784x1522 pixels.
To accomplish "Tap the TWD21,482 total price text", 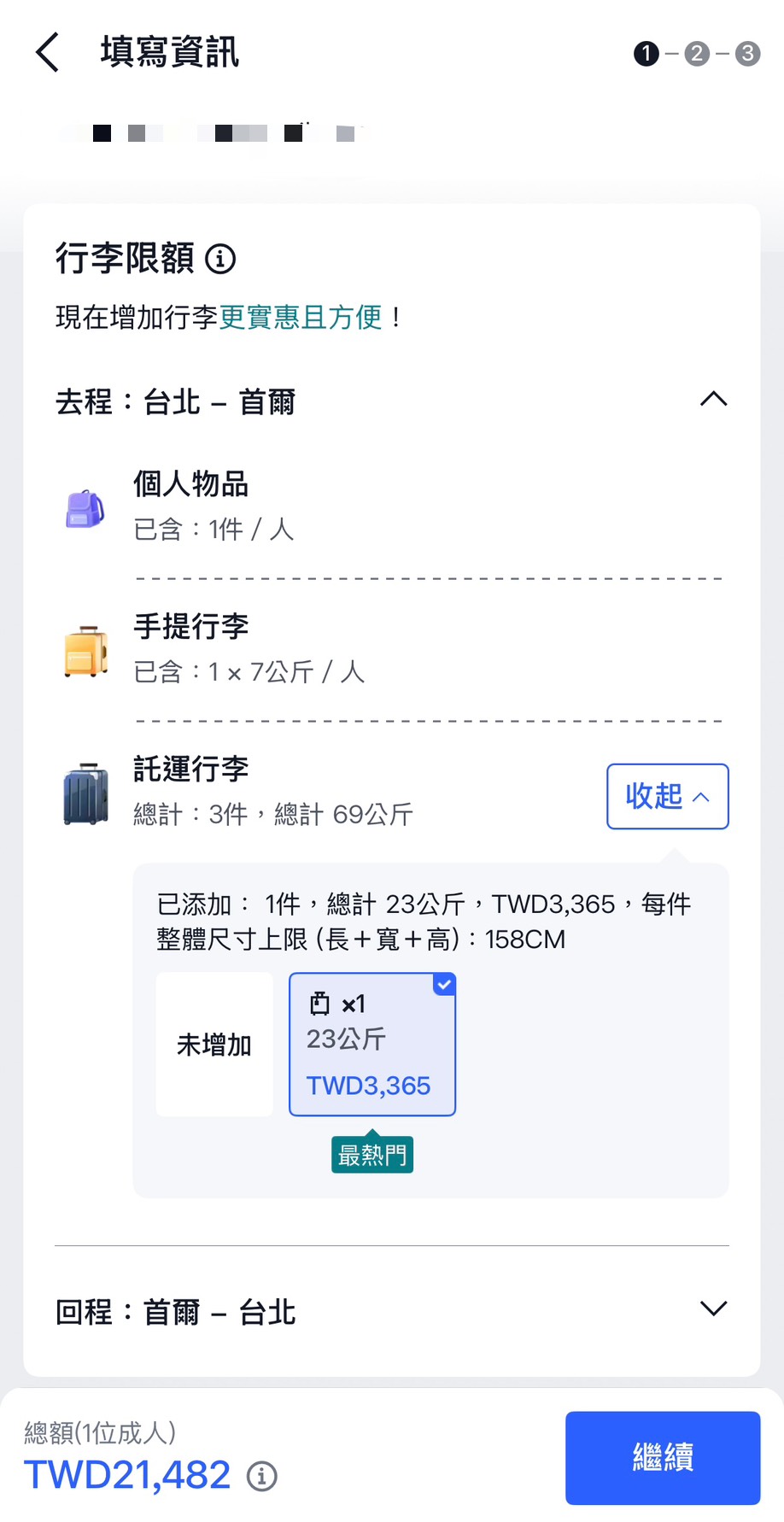I will 126,1475.
